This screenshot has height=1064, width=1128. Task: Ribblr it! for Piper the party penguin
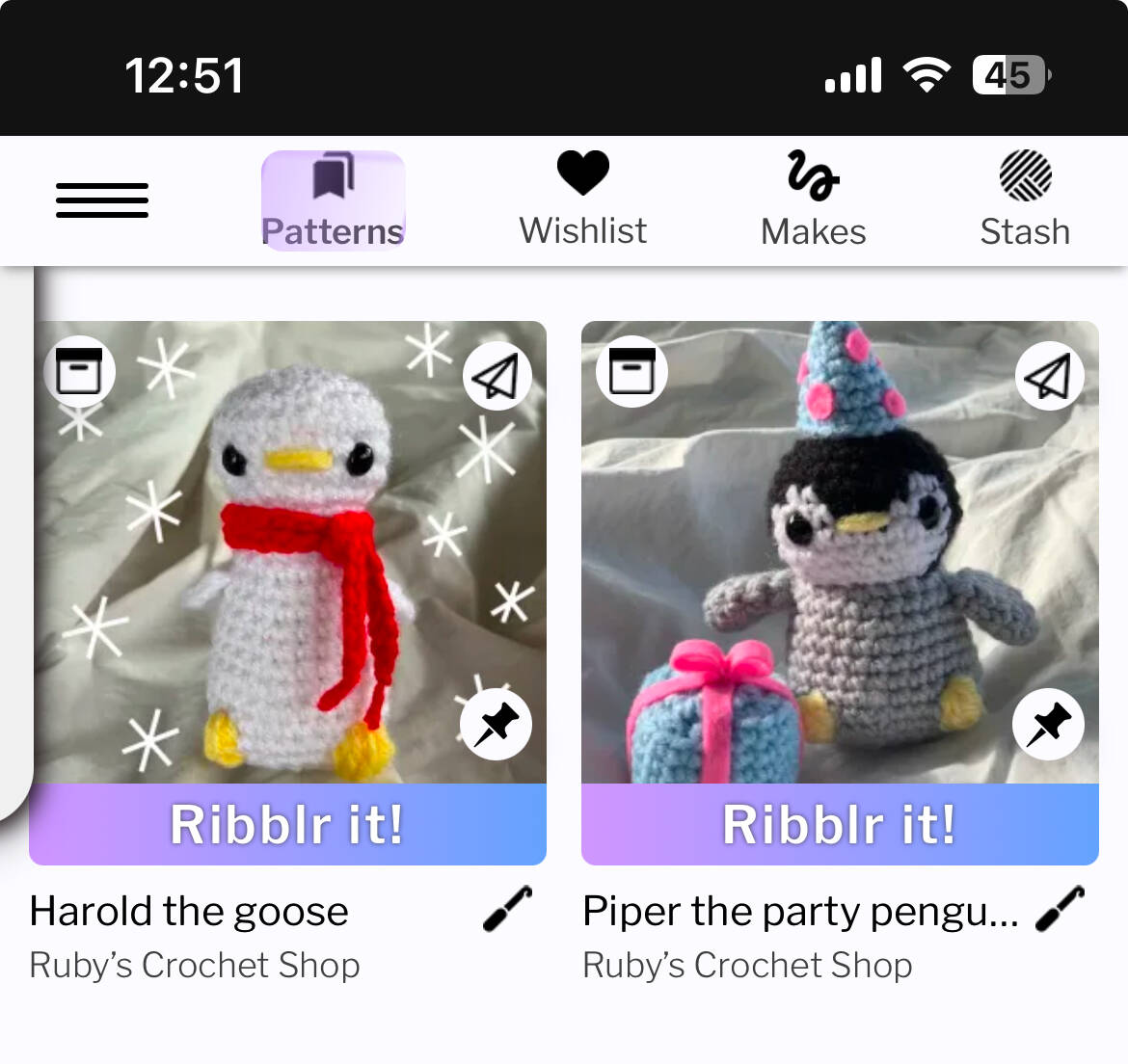tap(840, 825)
